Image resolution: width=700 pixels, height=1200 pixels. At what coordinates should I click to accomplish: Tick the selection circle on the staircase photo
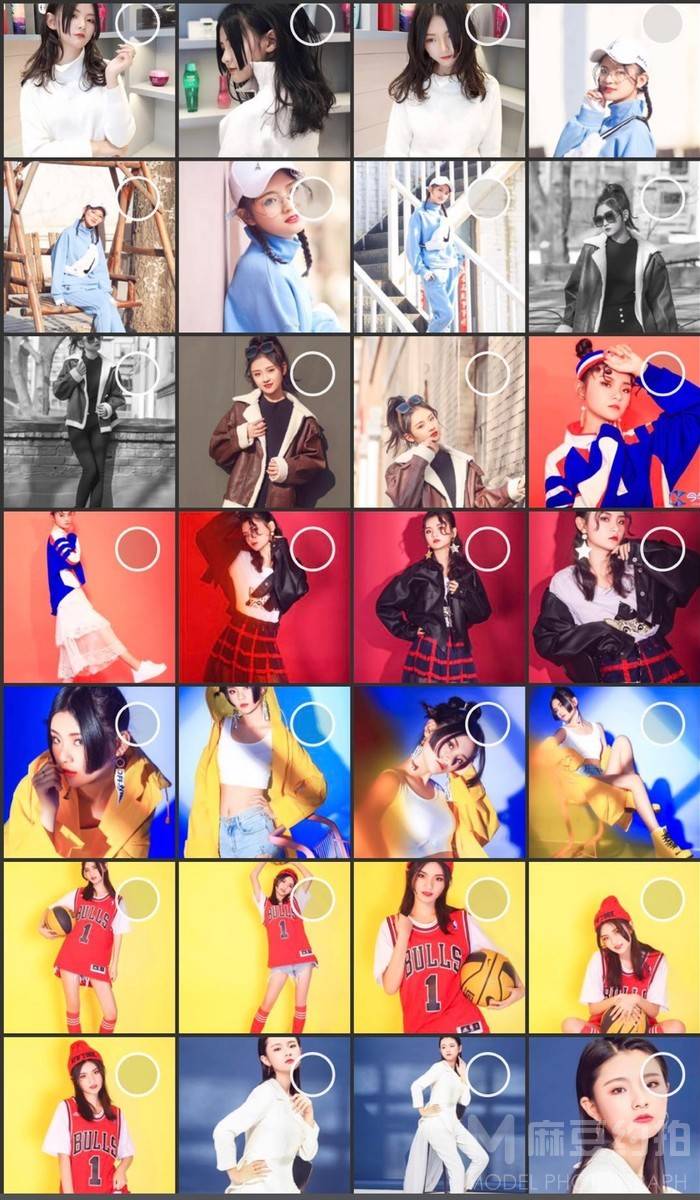click(x=487, y=199)
